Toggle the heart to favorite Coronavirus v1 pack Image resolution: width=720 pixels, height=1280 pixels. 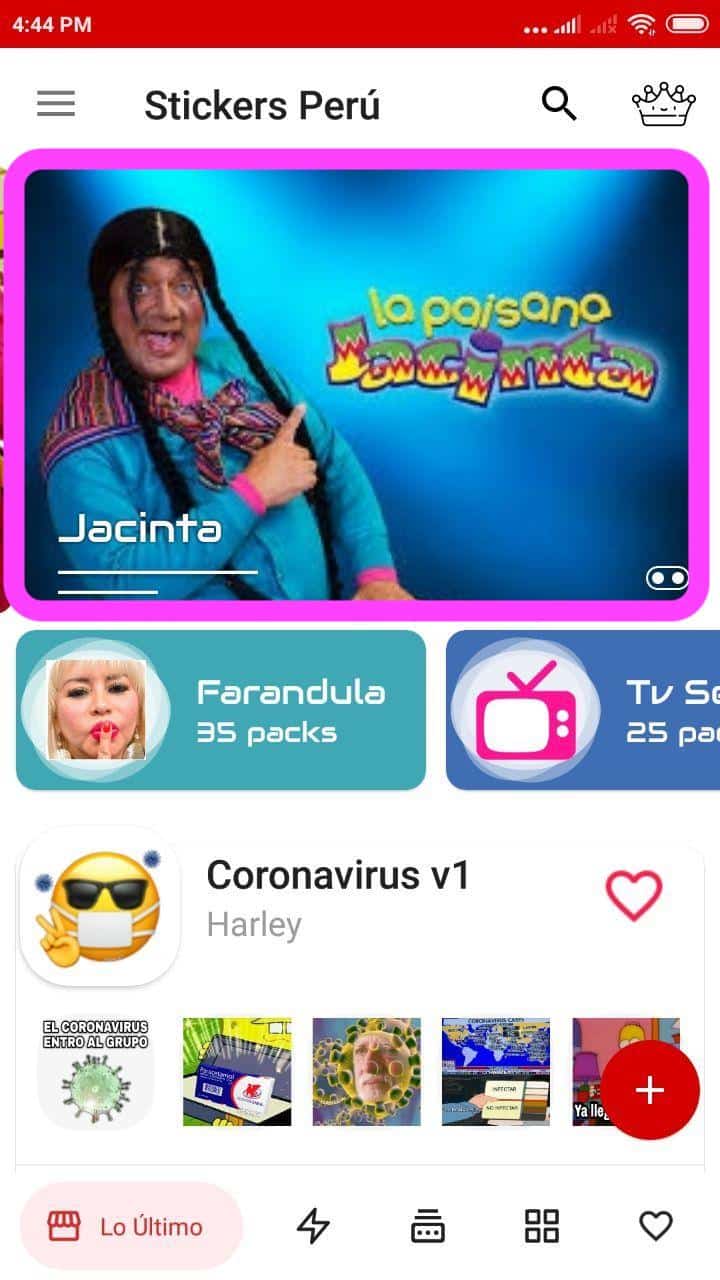tap(632, 898)
